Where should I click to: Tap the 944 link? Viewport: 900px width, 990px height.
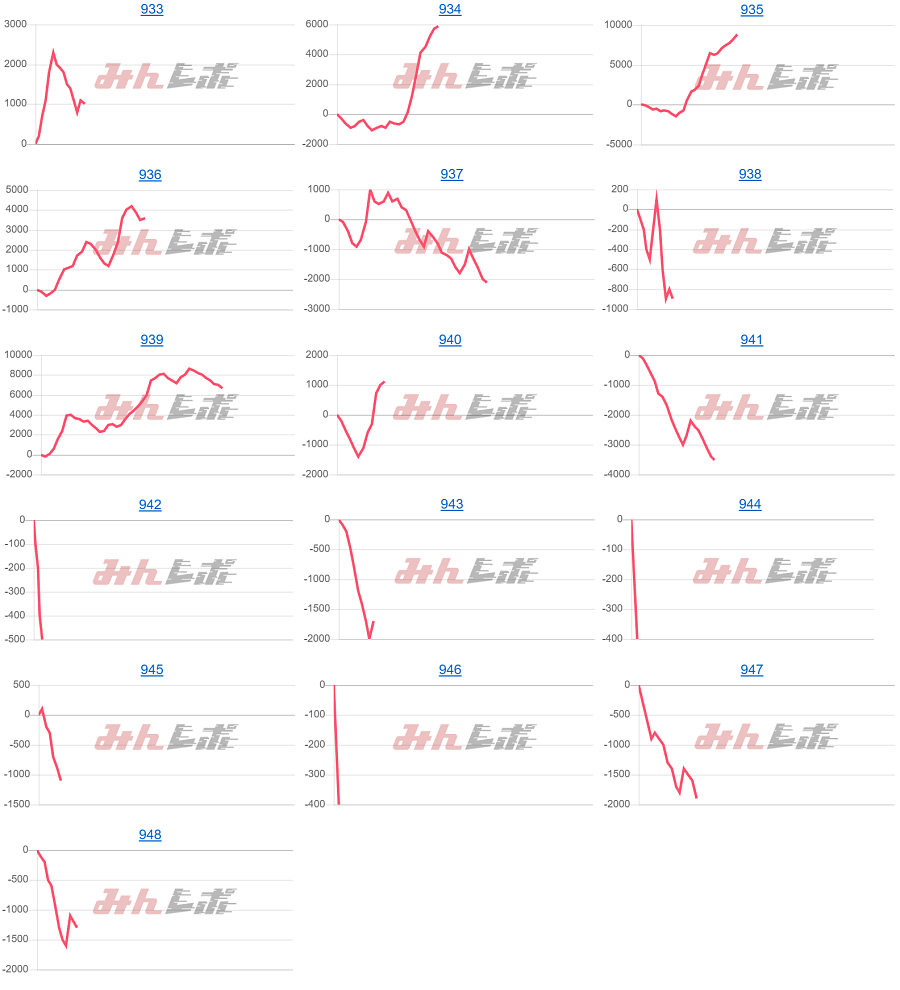tap(750, 504)
